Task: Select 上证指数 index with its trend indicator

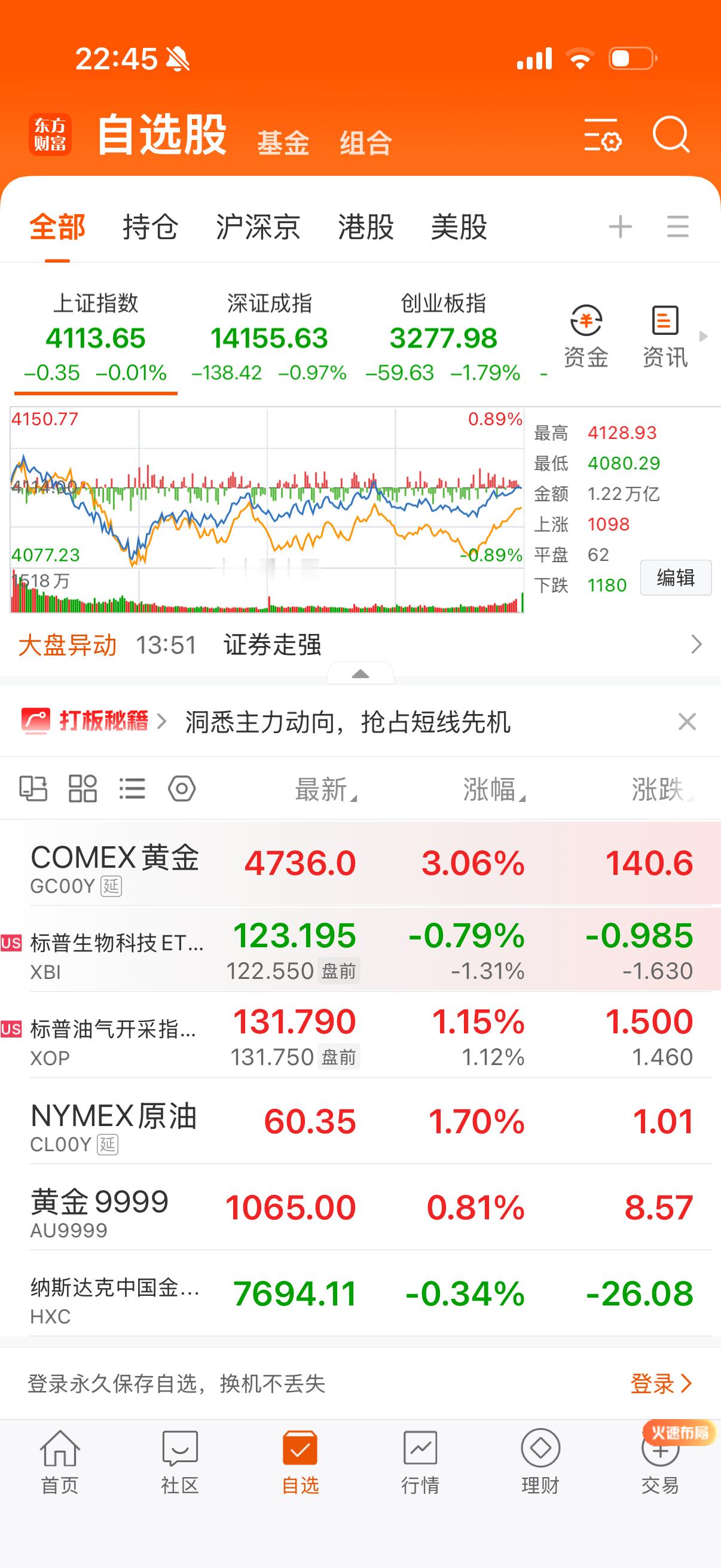Action: (97, 335)
